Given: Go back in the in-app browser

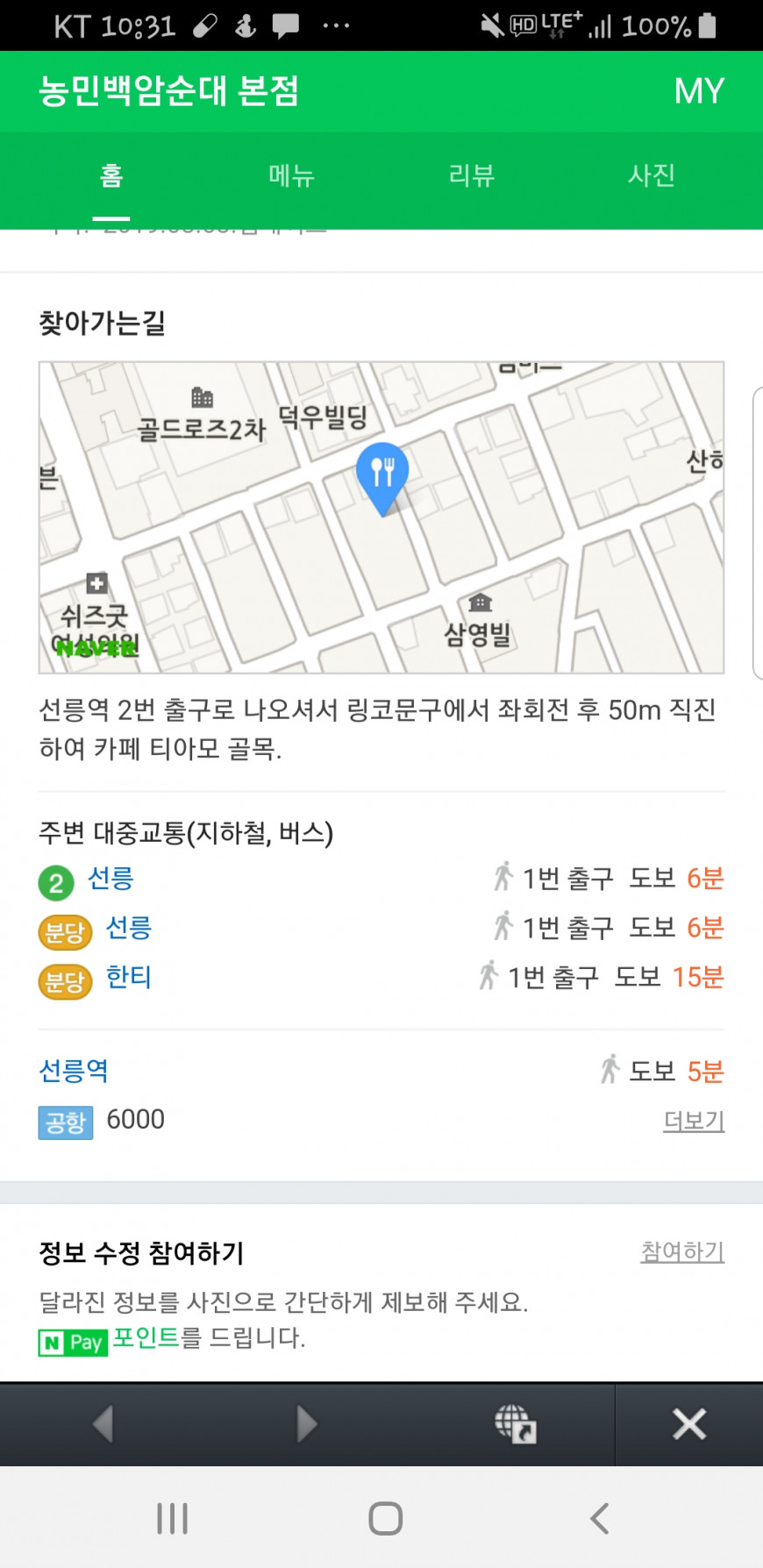Looking at the screenshot, I should click(103, 1424).
